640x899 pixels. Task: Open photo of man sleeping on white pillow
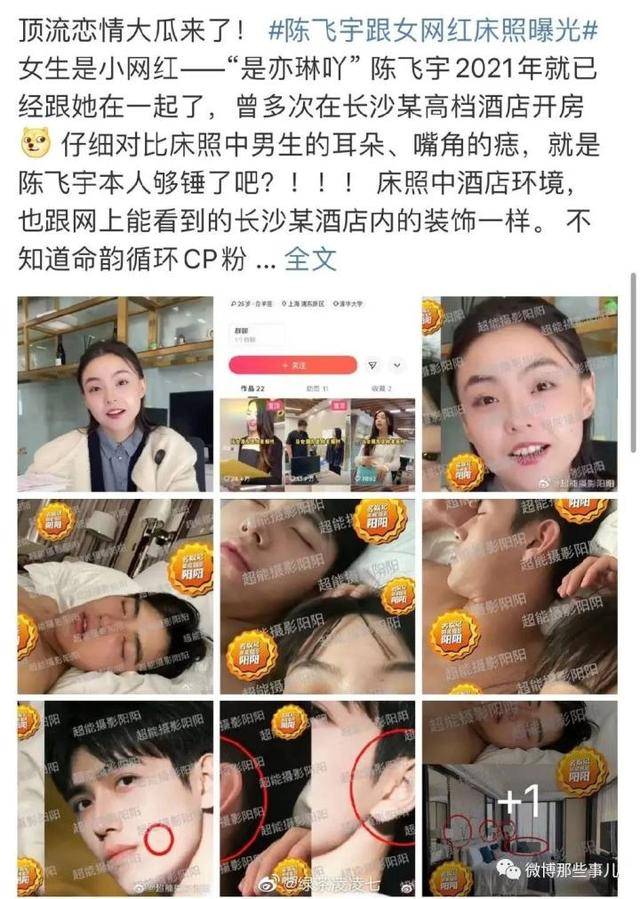115,596
